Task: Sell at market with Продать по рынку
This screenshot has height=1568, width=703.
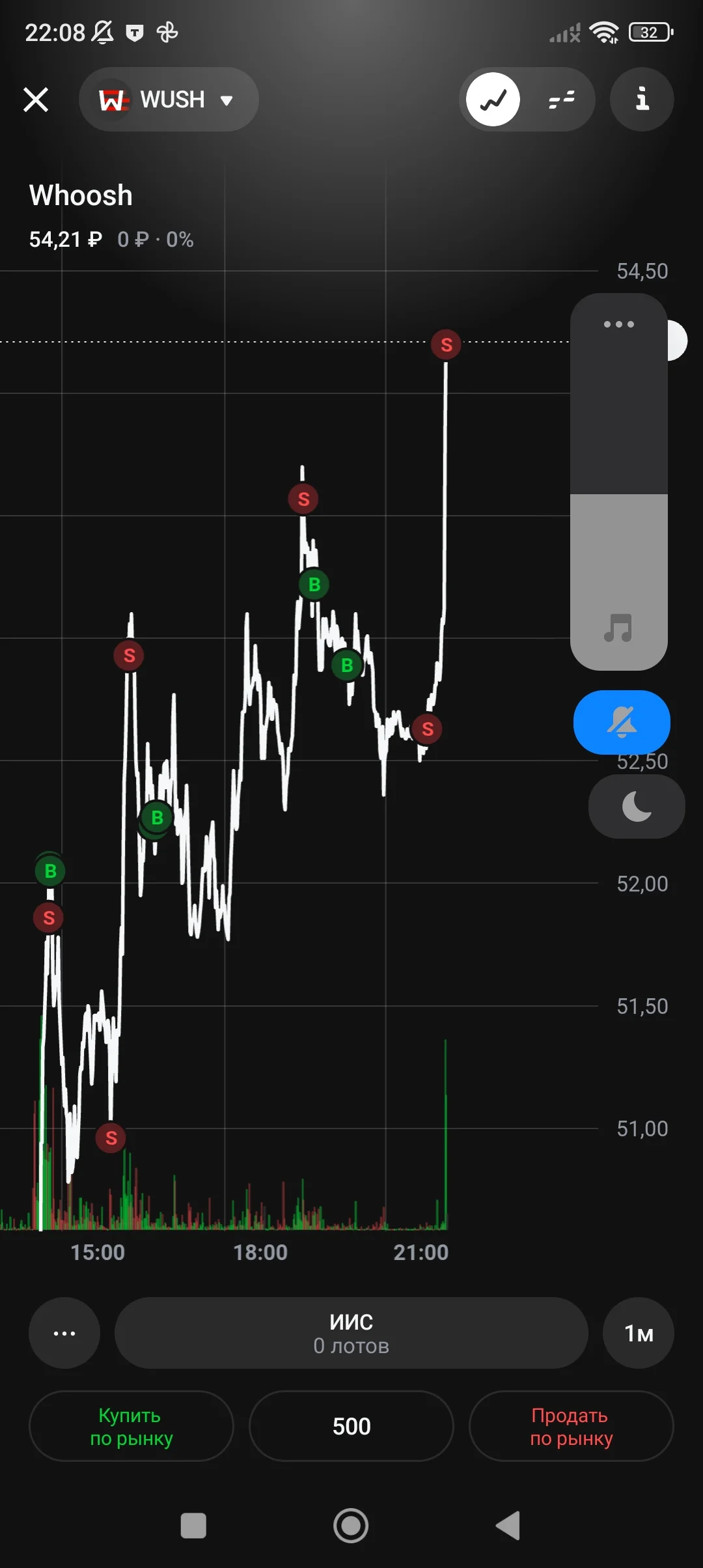Action: click(572, 1426)
